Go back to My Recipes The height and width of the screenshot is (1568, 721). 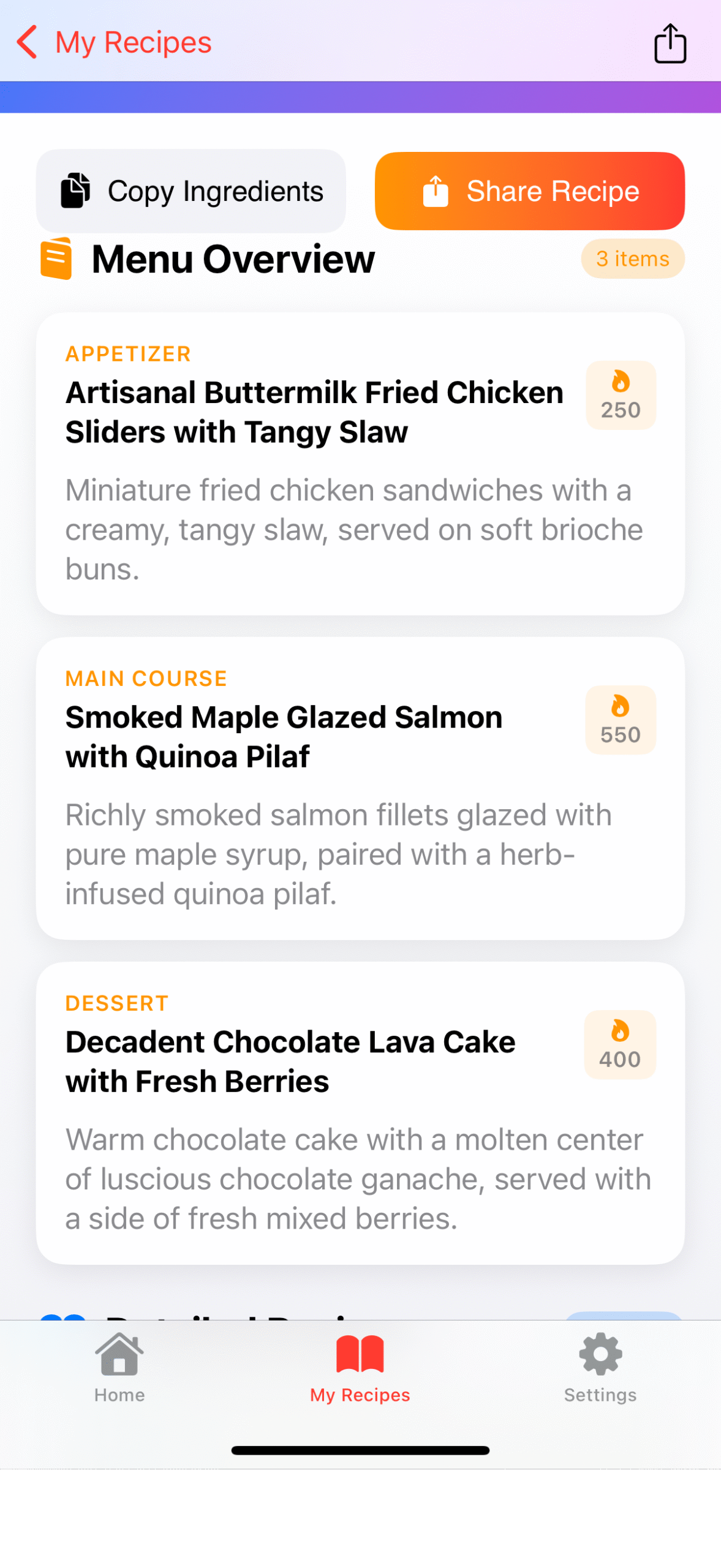114,42
